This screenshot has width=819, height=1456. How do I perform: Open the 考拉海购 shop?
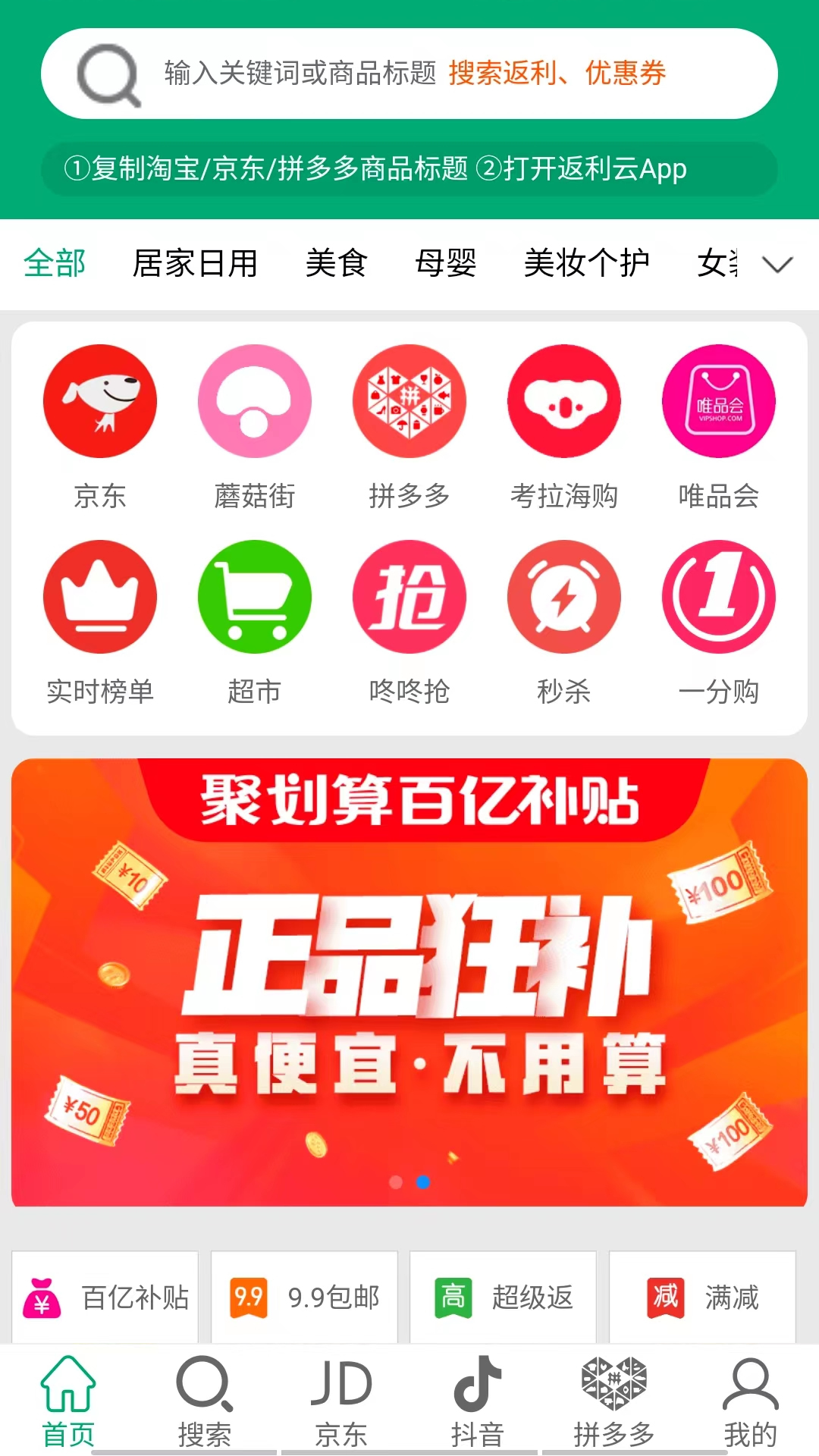[x=564, y=425]
